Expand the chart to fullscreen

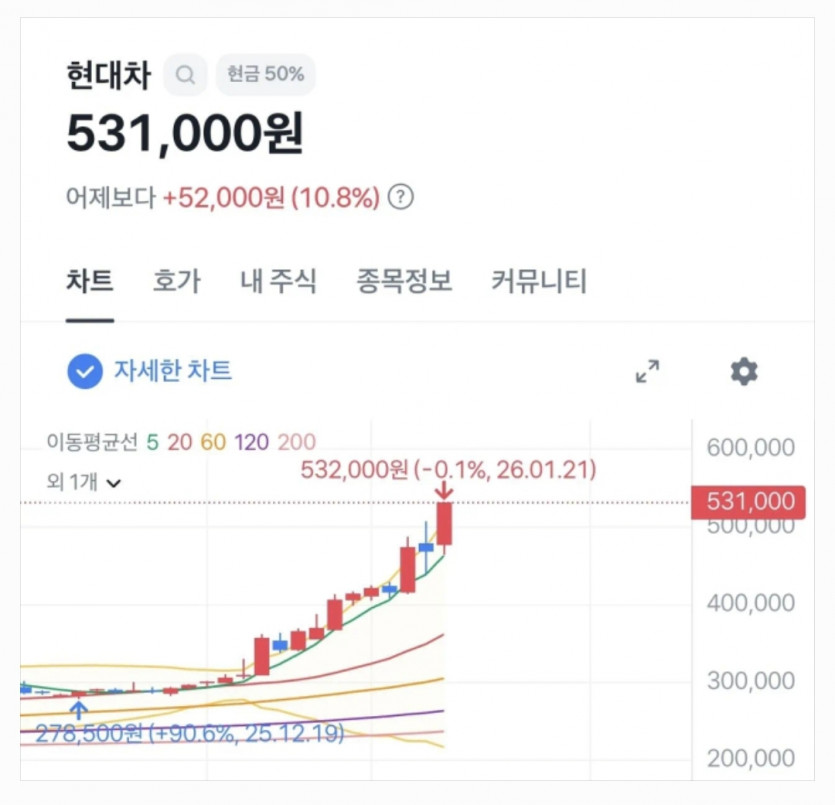pyautogui.click(x=648, y=372)
